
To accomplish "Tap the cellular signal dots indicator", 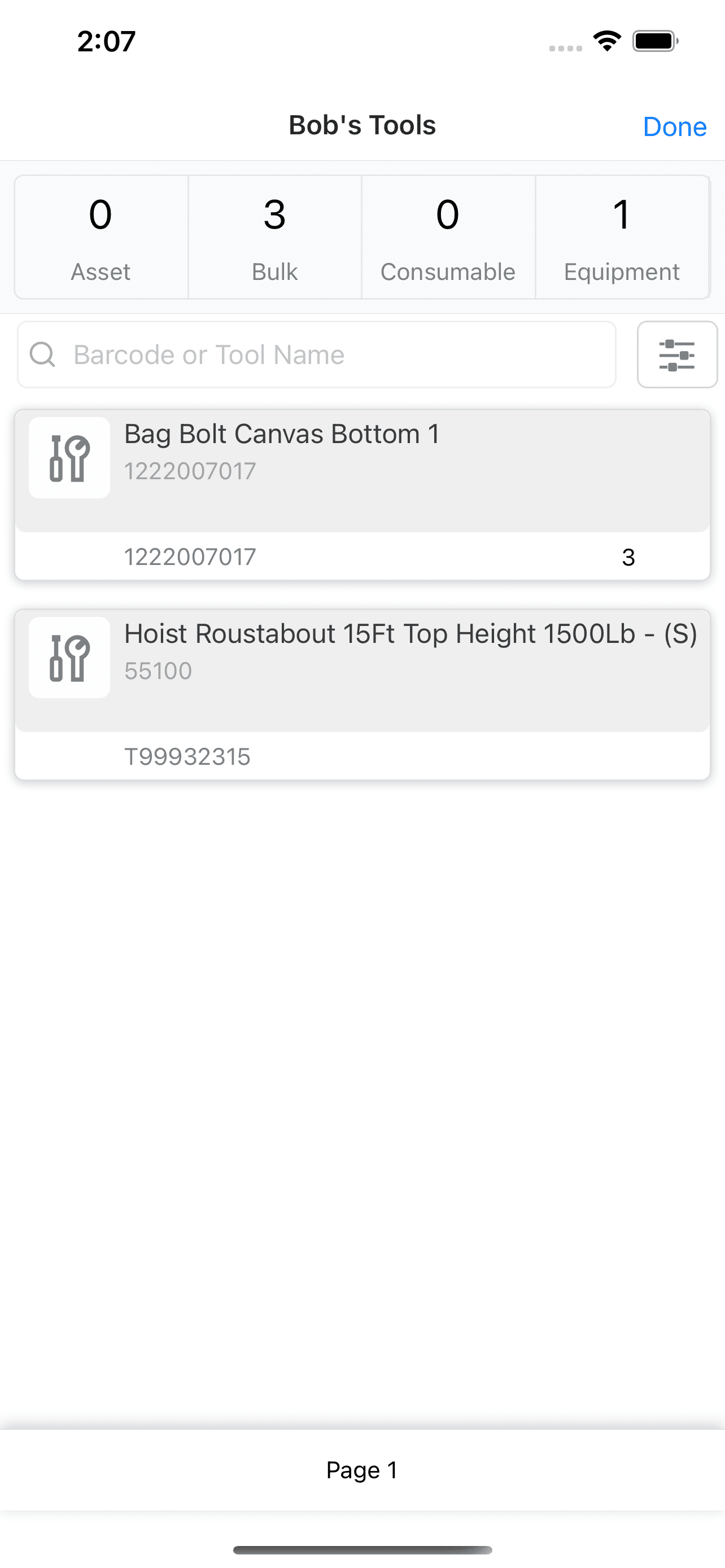I will (565, 46).
